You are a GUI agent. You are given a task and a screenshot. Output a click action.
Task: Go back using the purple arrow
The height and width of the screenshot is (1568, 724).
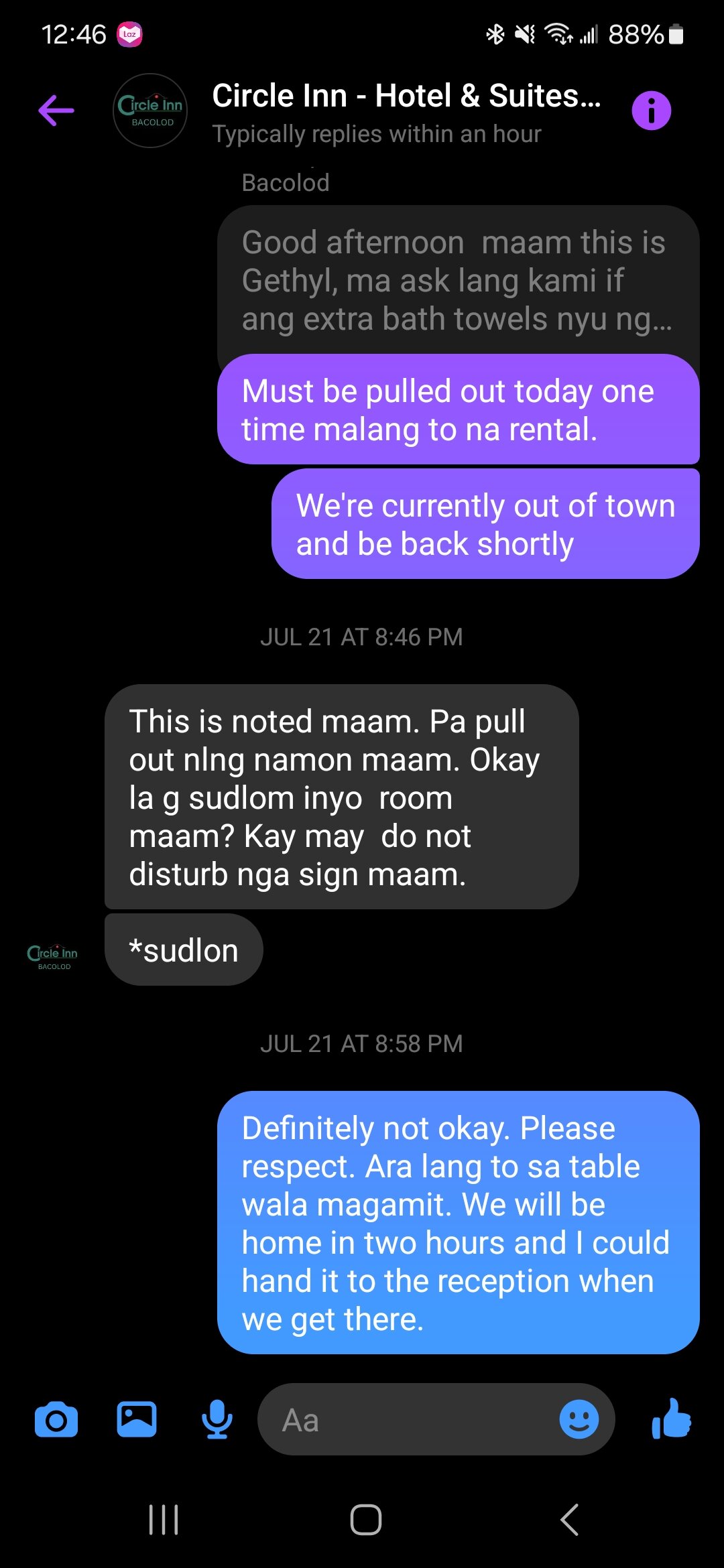[x=56, y=111]
